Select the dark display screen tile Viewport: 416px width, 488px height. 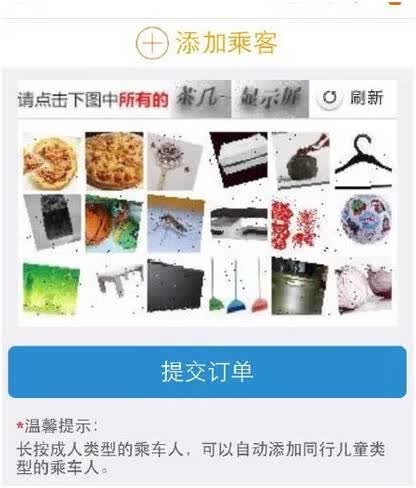pos(176,286)
